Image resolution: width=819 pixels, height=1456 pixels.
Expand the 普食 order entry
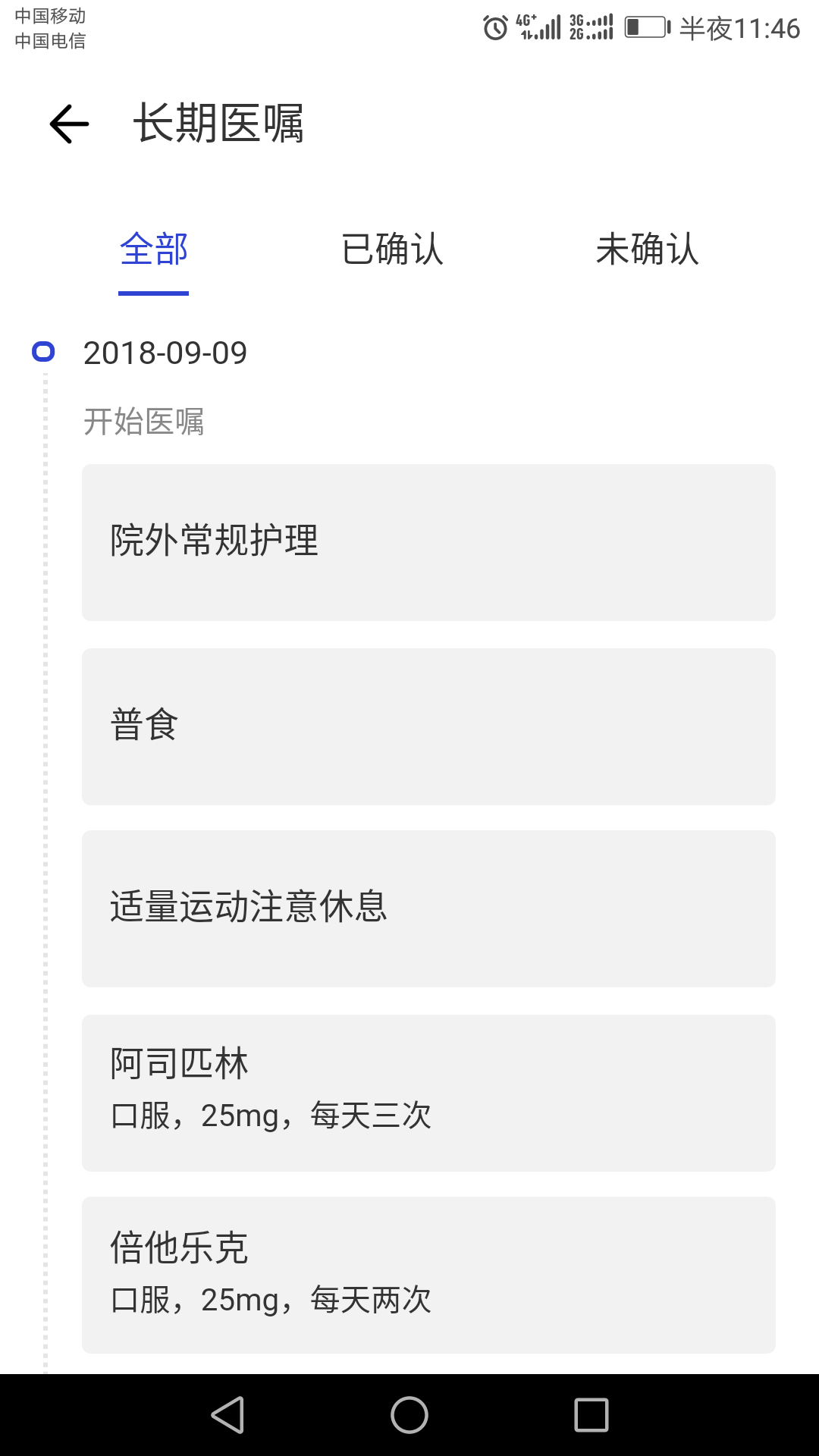(x=427, y=725)
